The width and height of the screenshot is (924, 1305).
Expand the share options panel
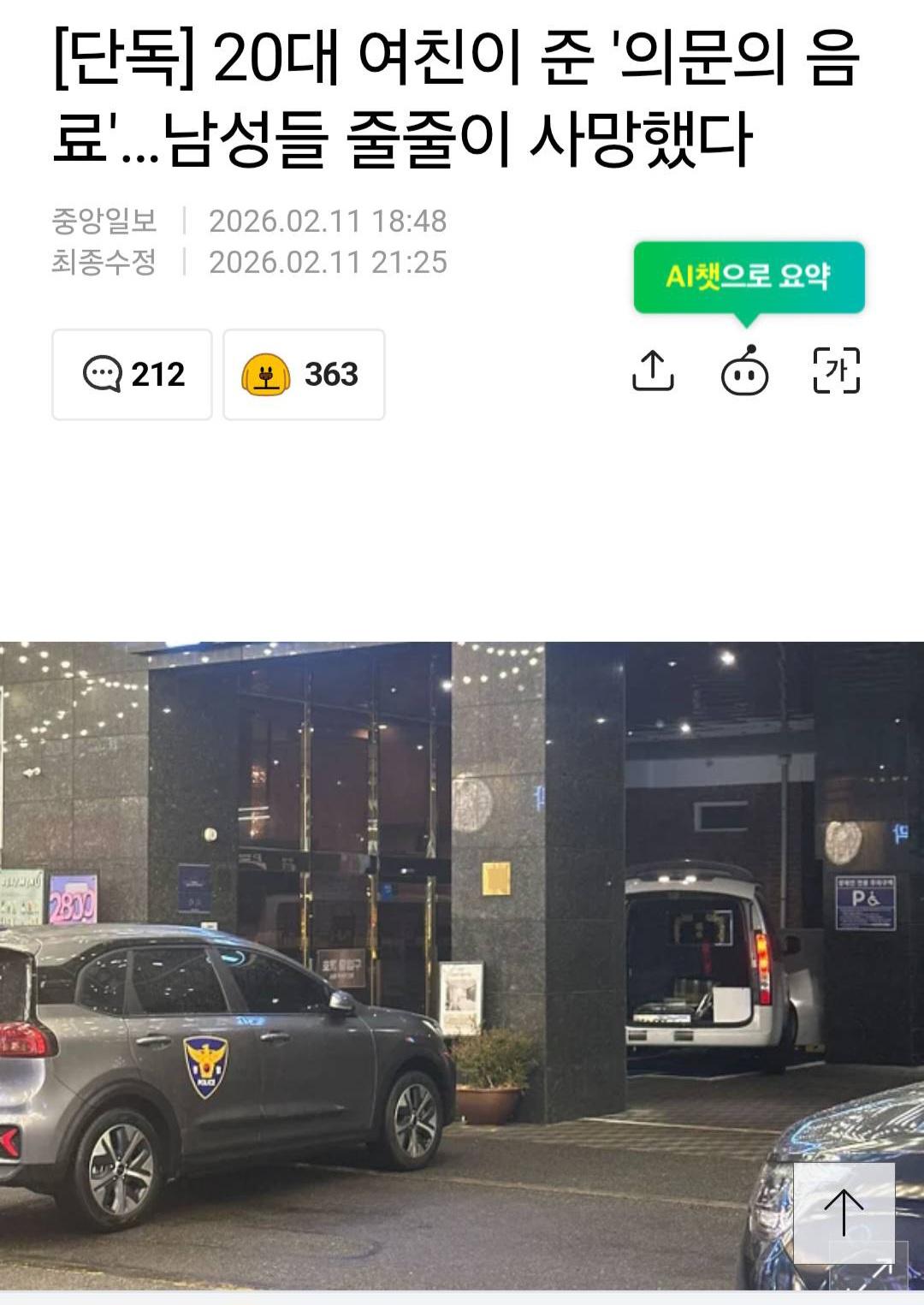tap(655, 373)
